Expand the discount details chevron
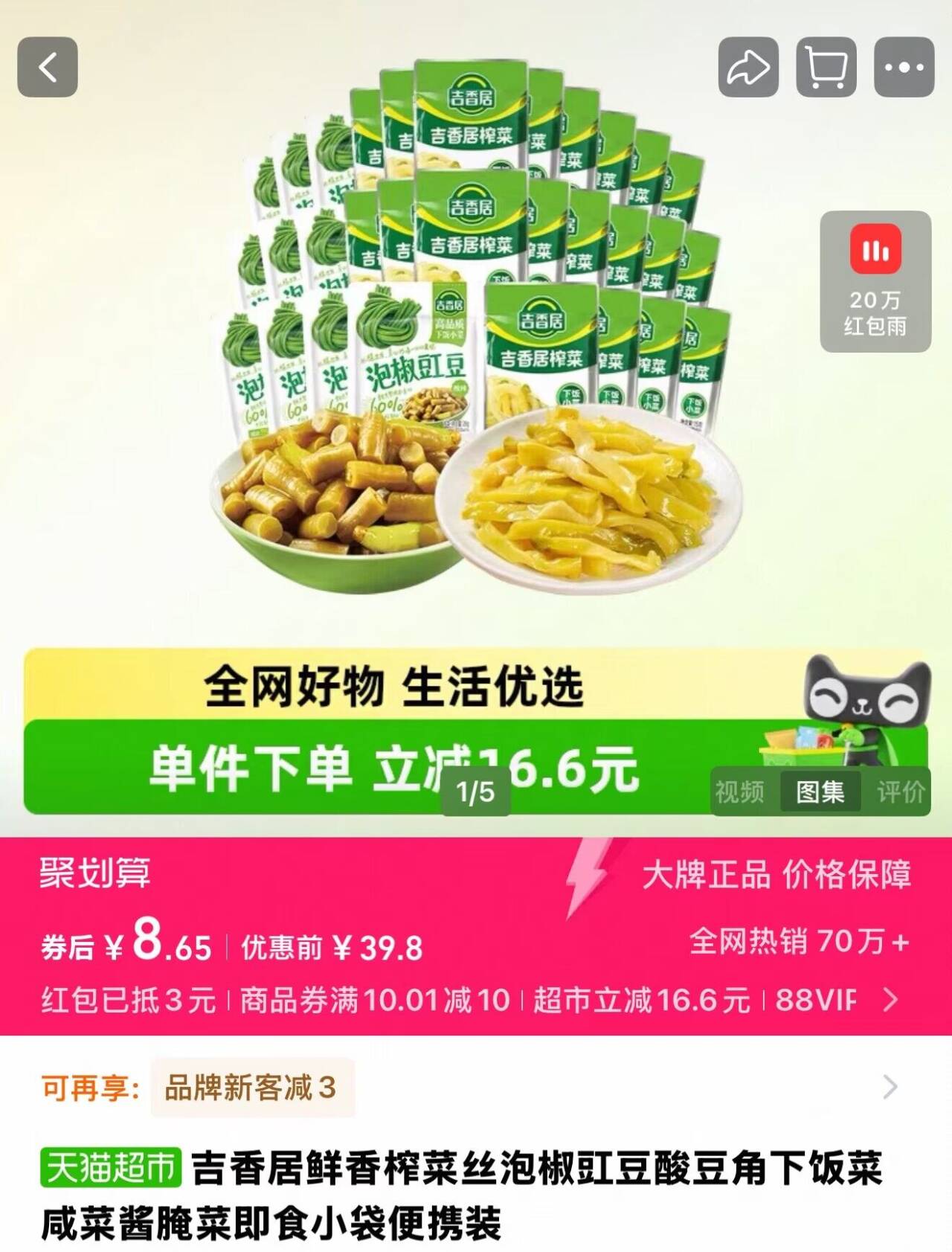This screenshot has width=952, height=1252. (890, 1000)
